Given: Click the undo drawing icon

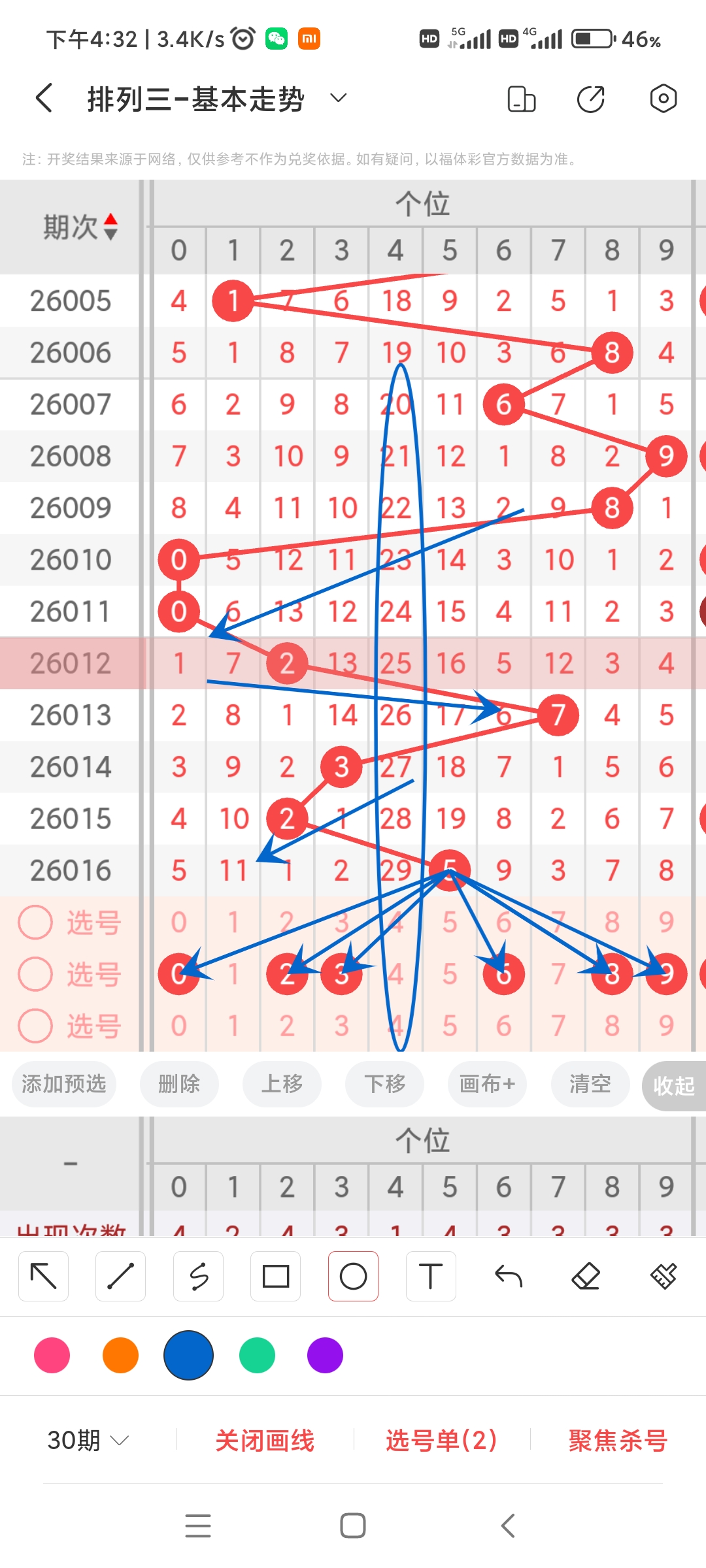Looking at the screenshot, I should pyautogui.click(x=509, y=1275).
